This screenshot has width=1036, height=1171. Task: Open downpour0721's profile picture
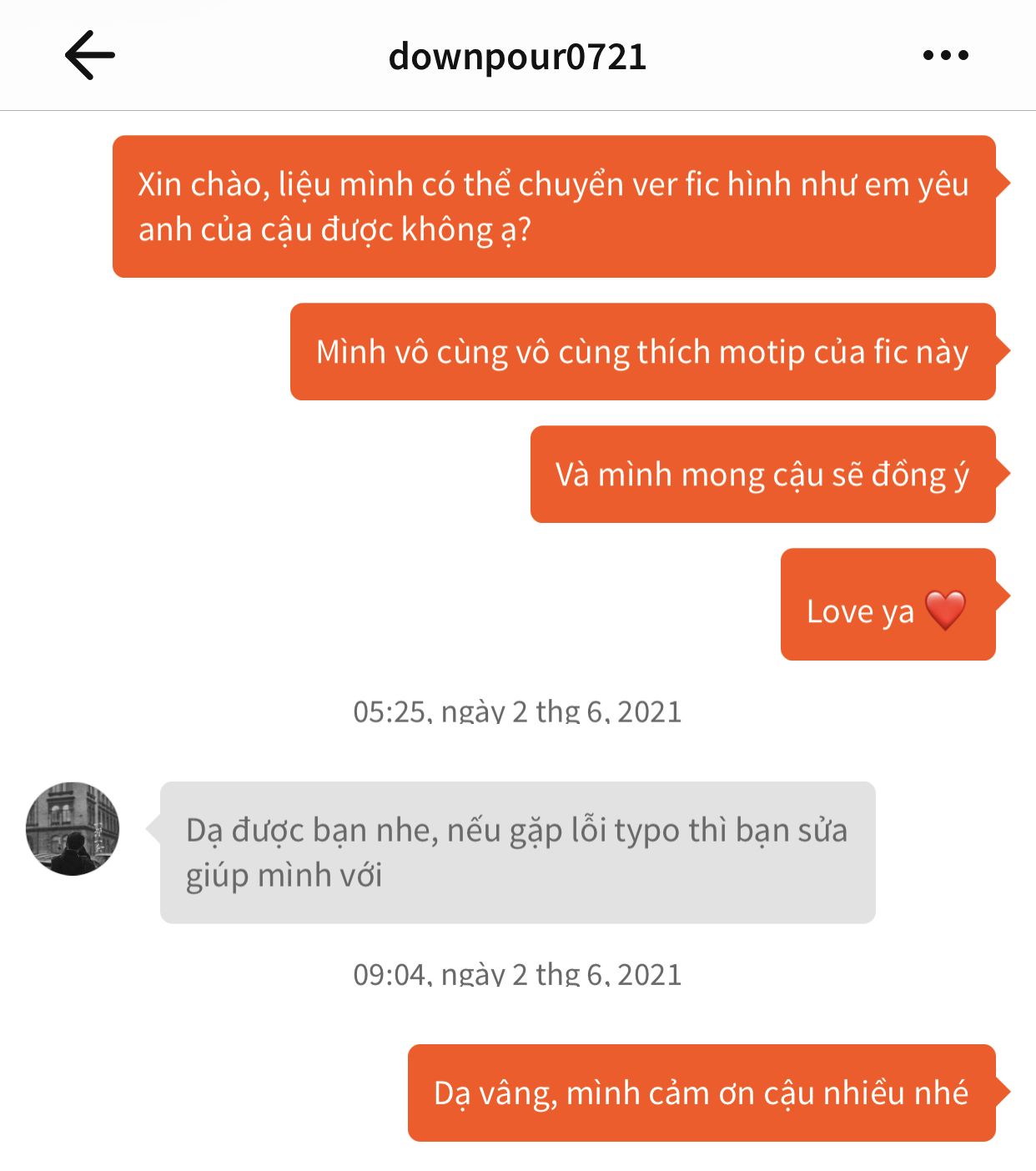click(73, 828)
